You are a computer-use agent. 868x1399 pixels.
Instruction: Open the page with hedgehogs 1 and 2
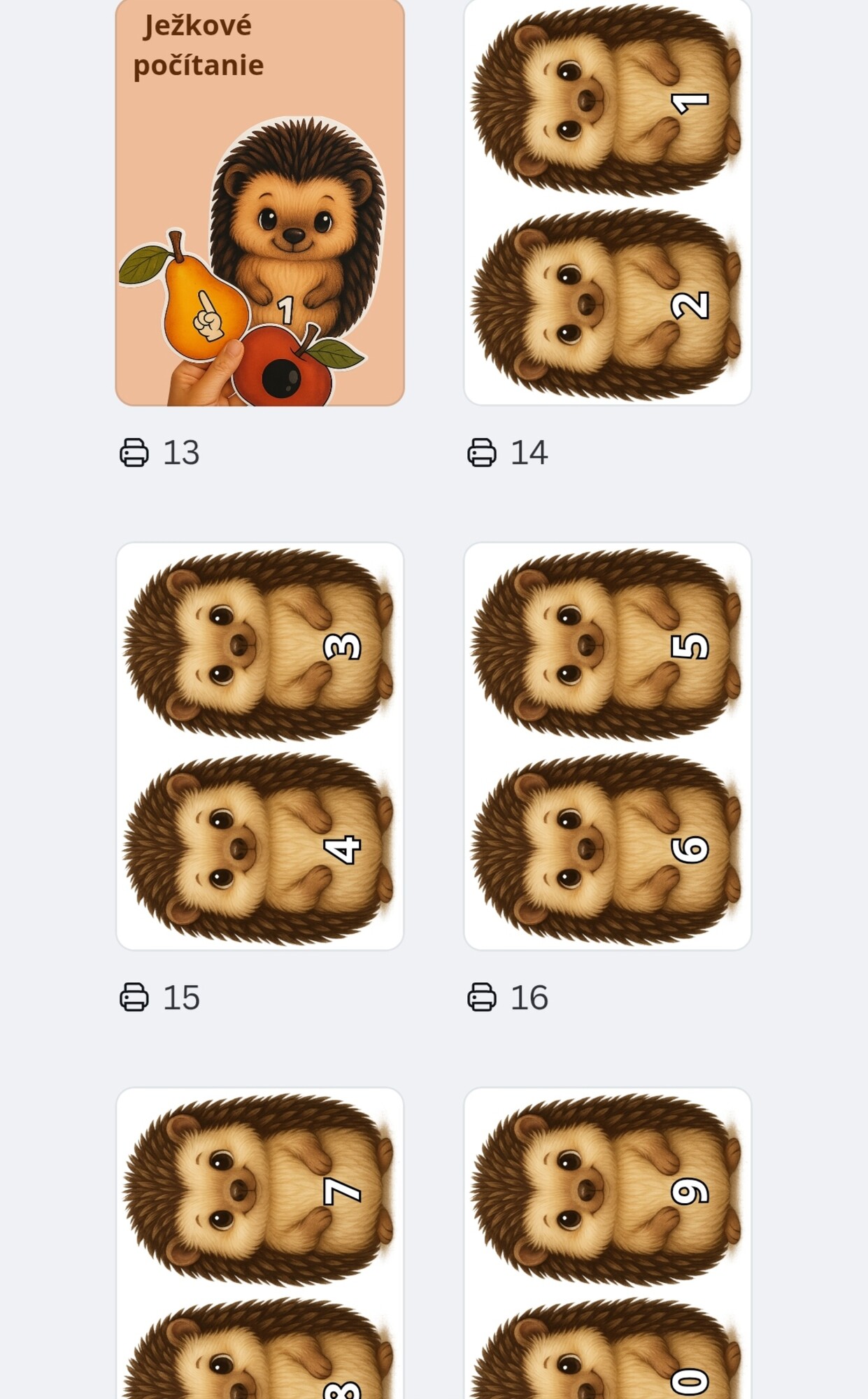(607, 203)
